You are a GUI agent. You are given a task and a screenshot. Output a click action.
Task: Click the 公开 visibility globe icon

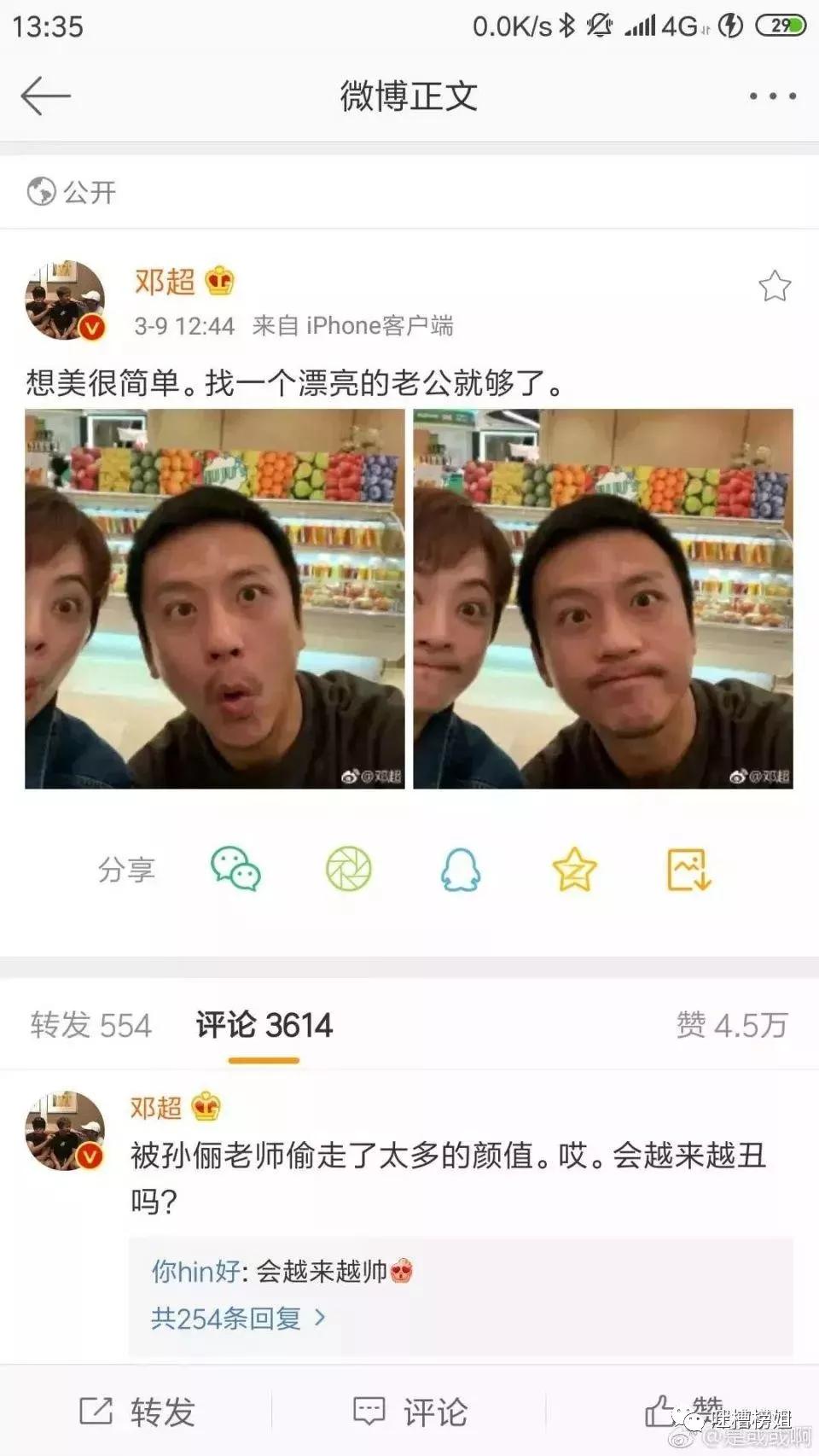coord(36,193)
